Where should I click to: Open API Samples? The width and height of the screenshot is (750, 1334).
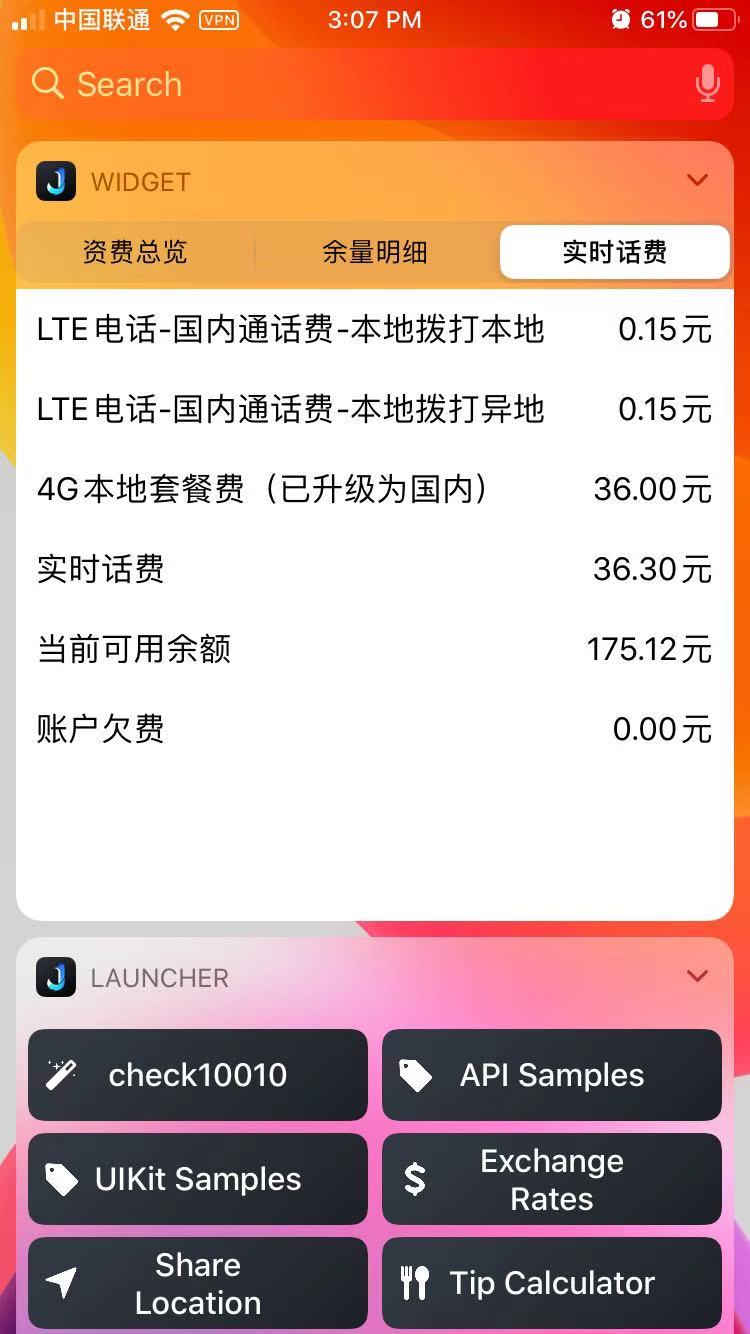pos(552,1075)
